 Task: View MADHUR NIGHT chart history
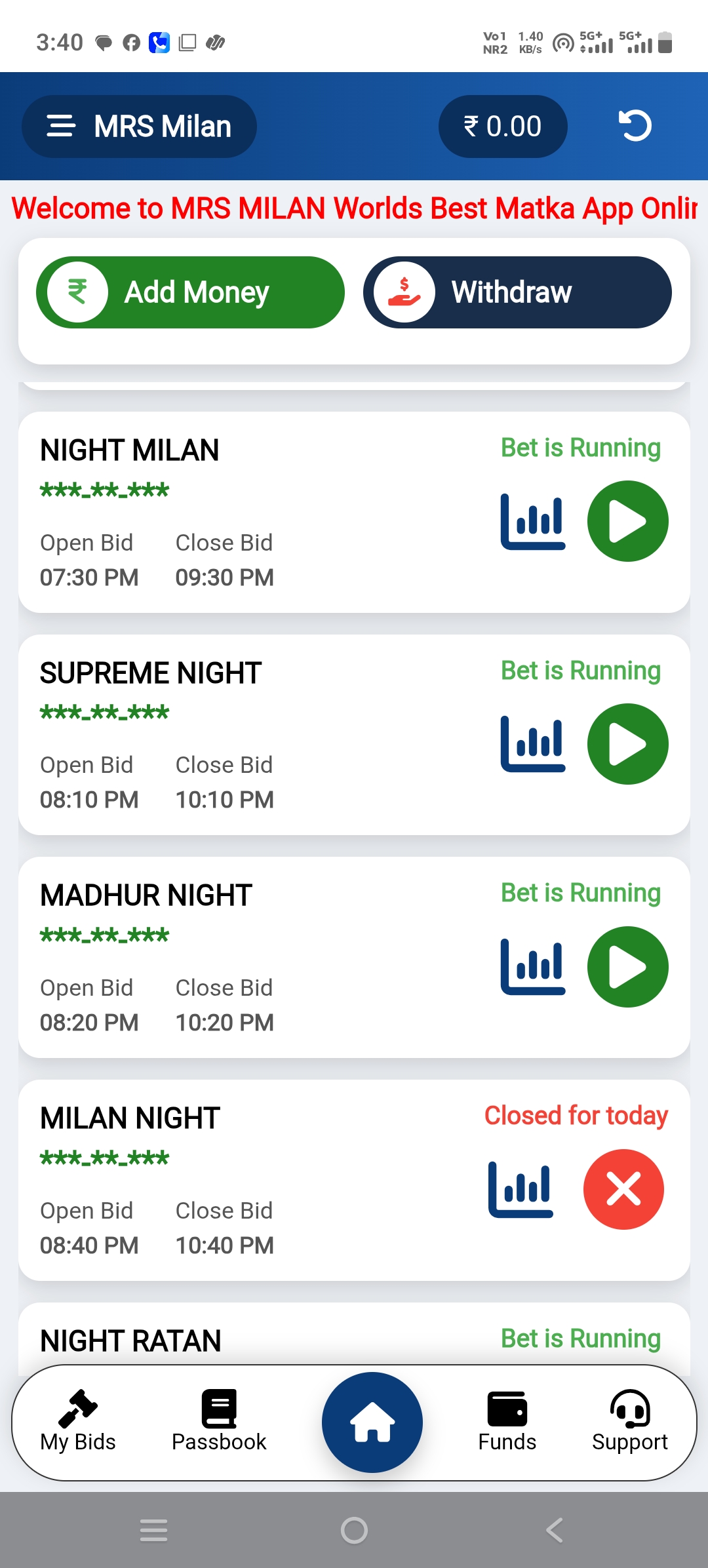pyautogui.click(x=532, y=966)
